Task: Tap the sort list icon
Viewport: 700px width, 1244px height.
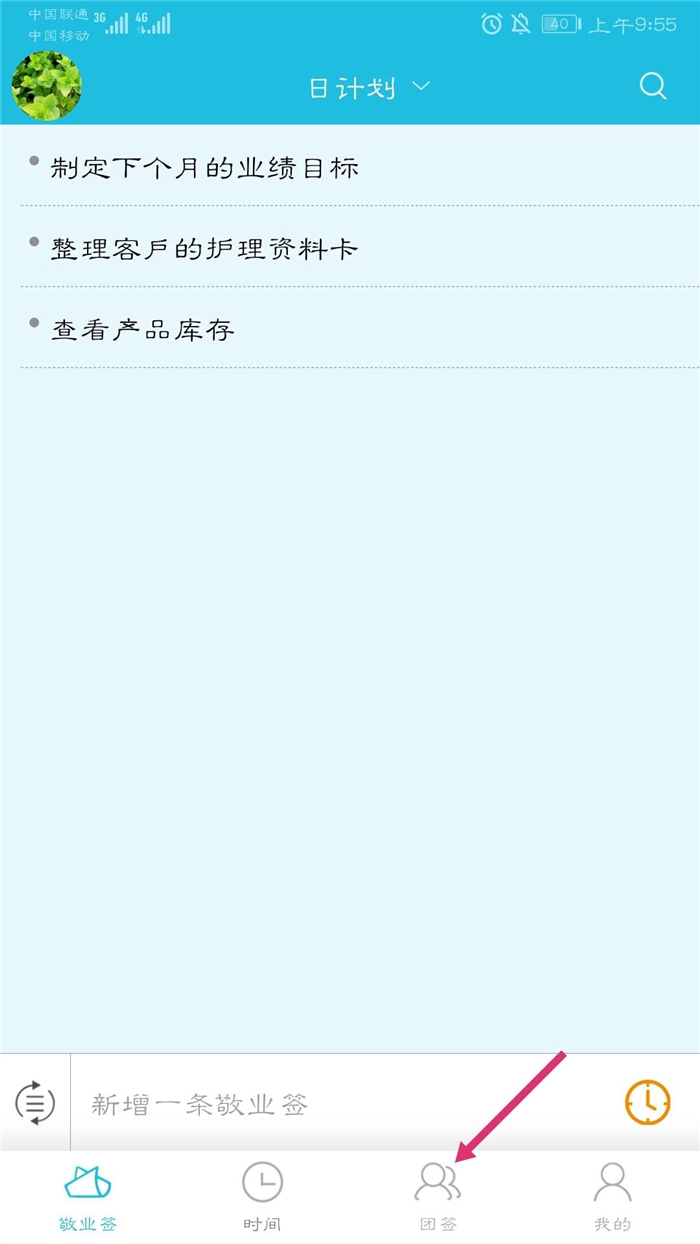Action: (x=35, y=1103)
